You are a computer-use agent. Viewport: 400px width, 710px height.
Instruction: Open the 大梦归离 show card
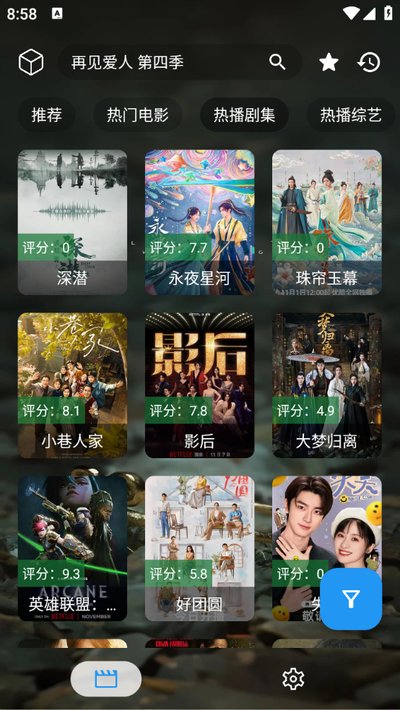(327, 385)
